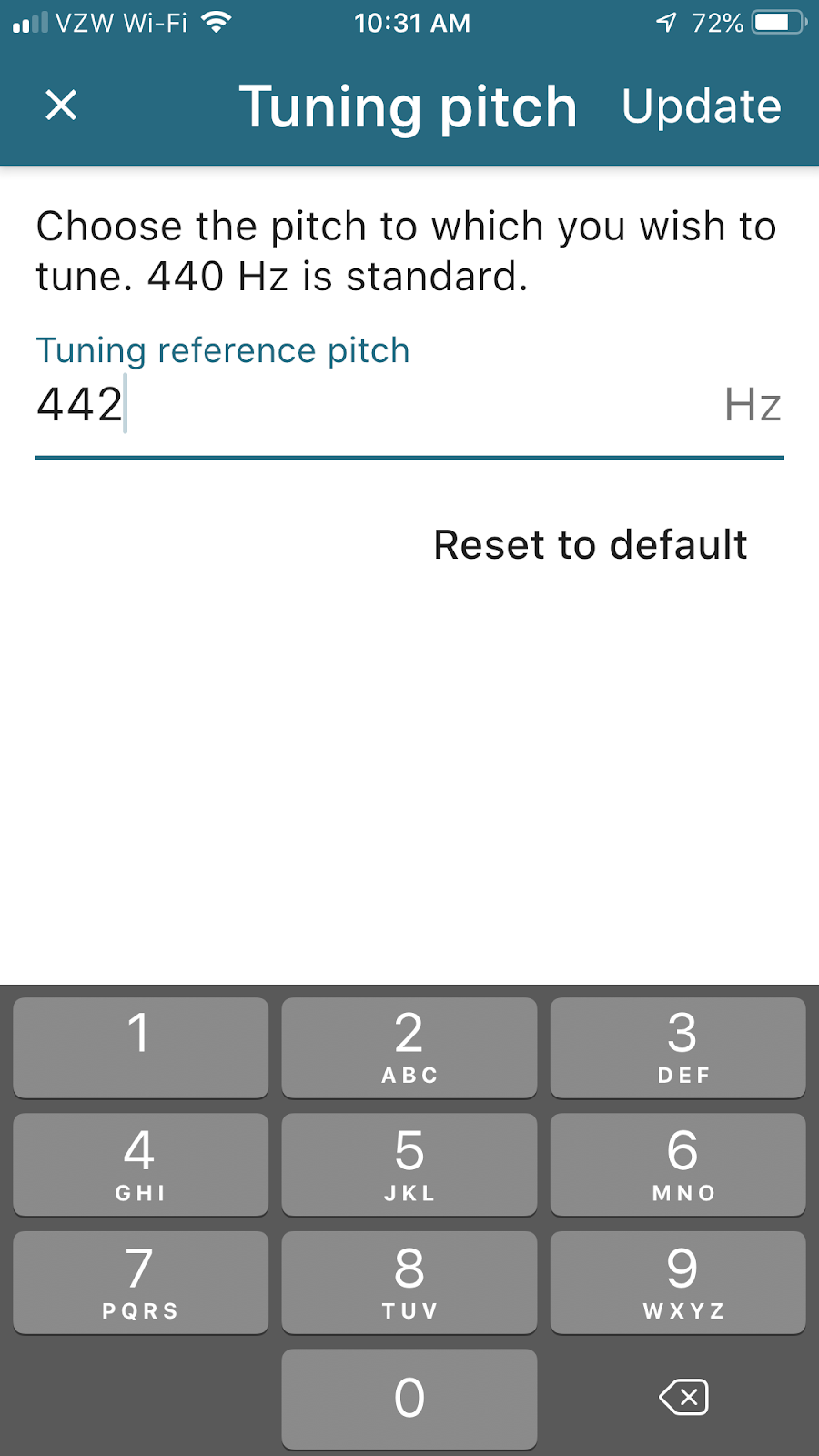The image size is (819, 1456).
Task: Tap Update to save the pitch
Action: 701,106
